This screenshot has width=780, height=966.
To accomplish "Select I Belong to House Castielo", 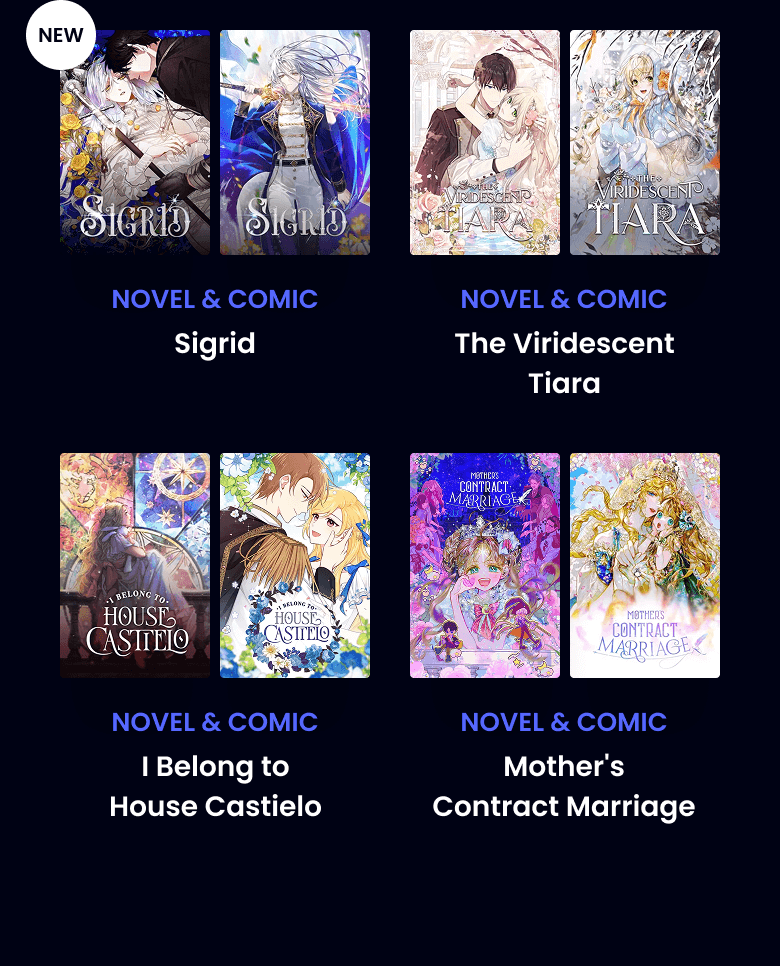I will tap(215, 786).
